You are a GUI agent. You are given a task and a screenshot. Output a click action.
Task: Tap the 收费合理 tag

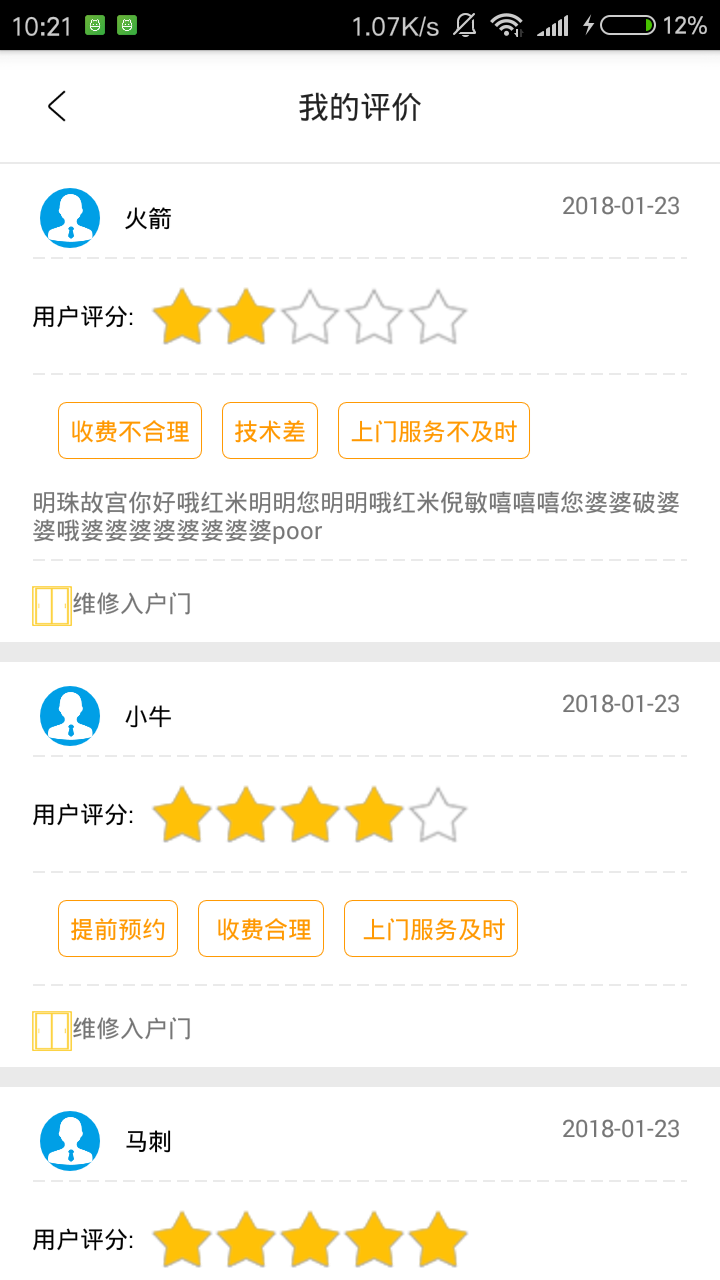pyautogui.click(x=261, y=929)
